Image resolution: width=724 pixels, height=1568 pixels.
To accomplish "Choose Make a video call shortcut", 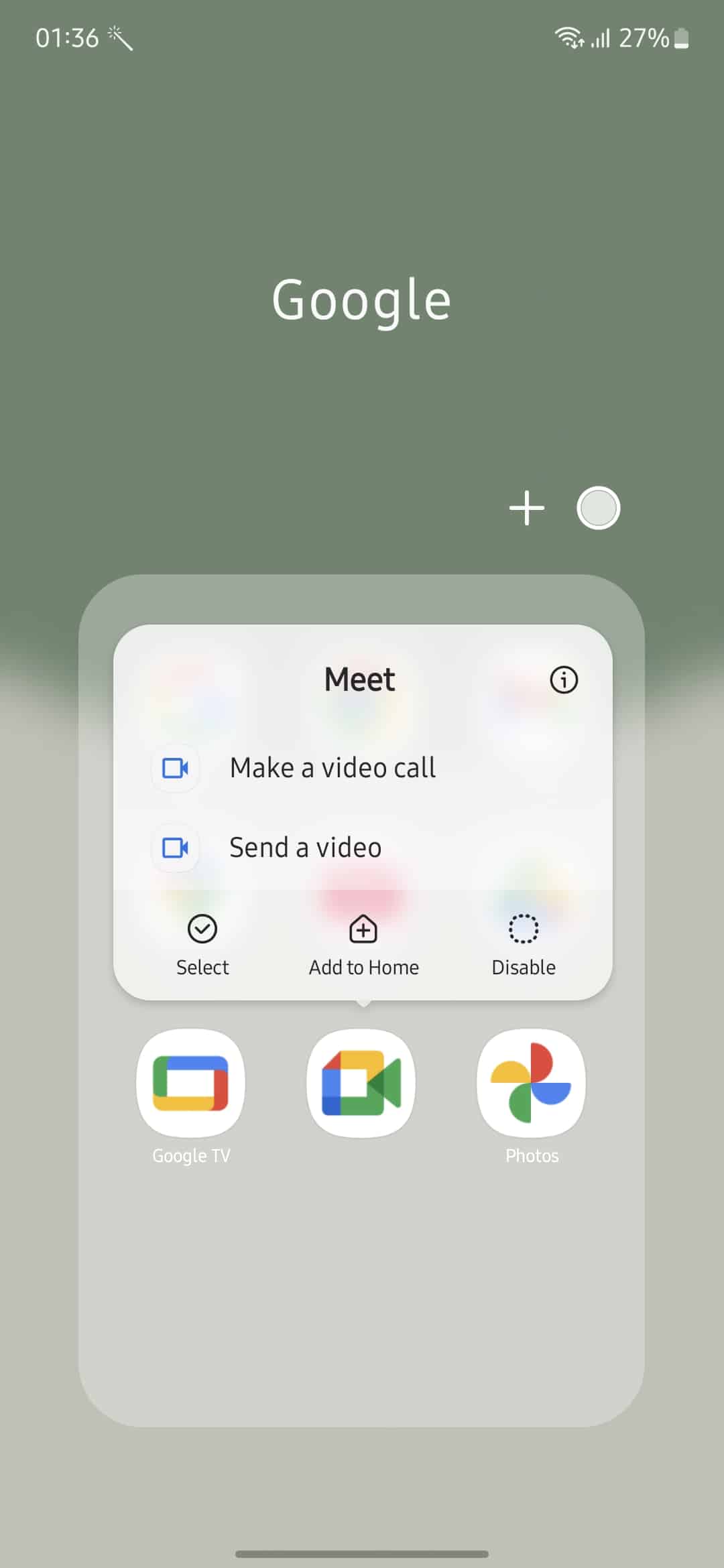I will pos(333,768).
